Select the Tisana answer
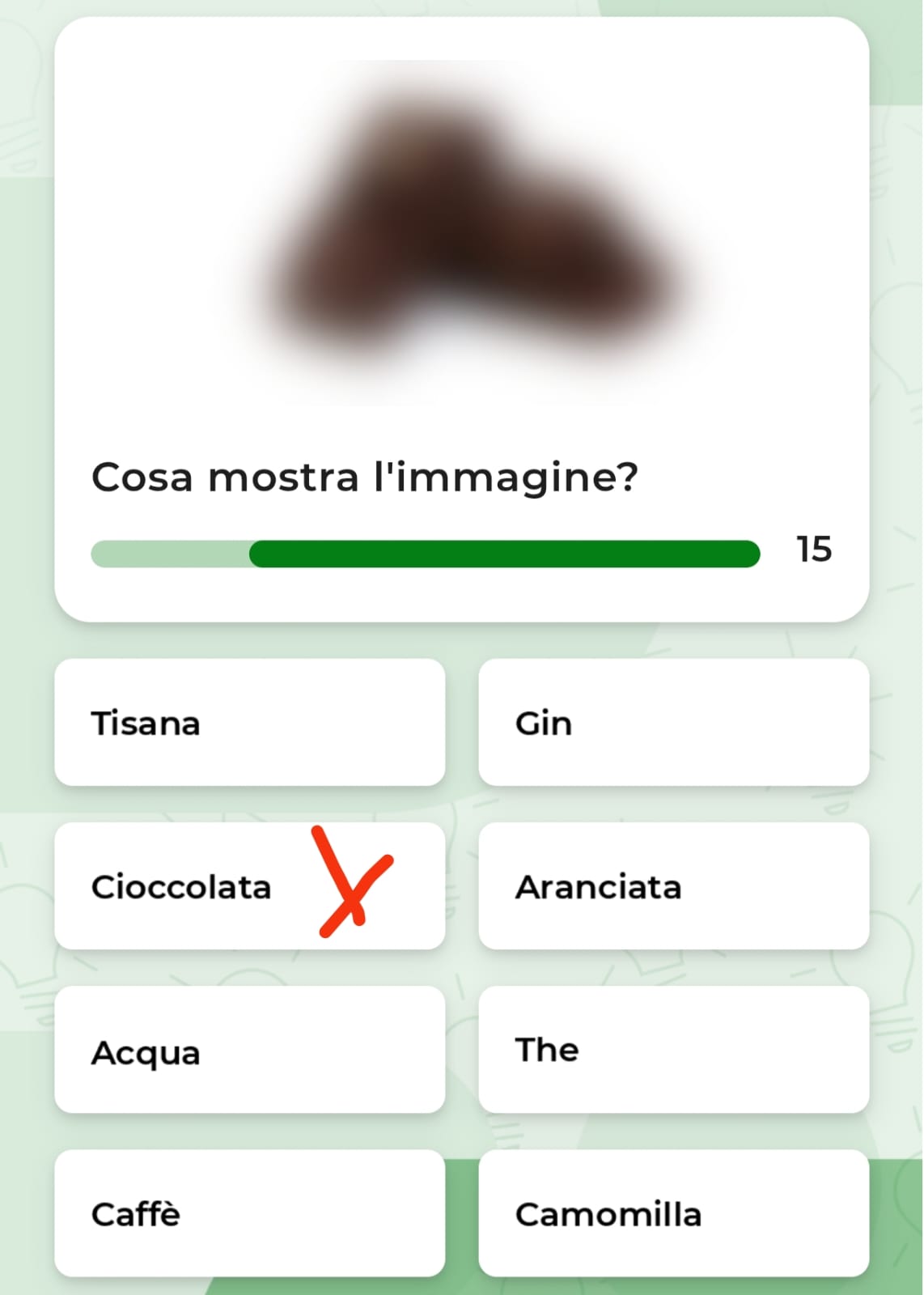This screenshot has width=924, height=1295. (249, 722)
